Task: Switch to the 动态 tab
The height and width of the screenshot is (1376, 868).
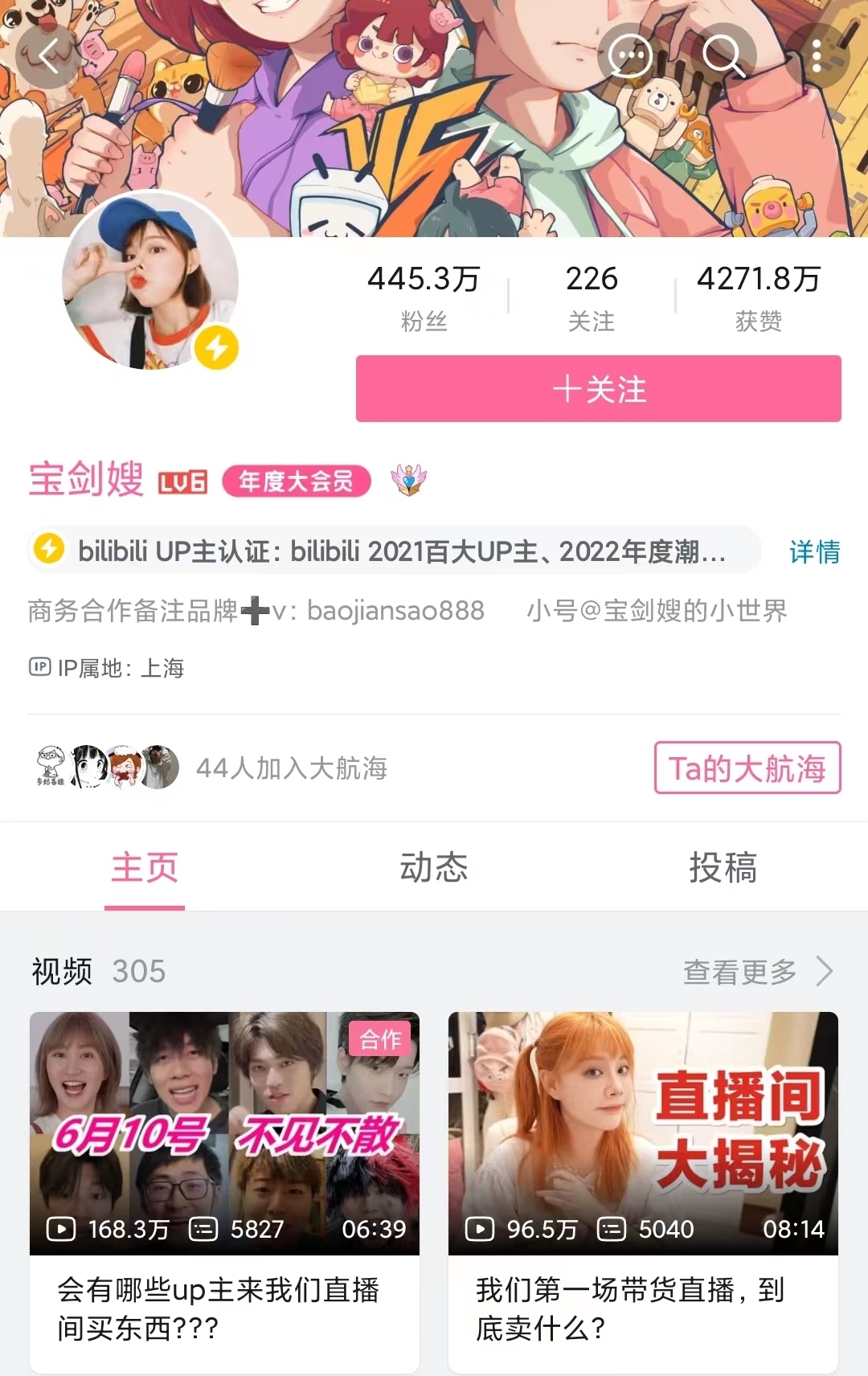Action: click(433, 868)
